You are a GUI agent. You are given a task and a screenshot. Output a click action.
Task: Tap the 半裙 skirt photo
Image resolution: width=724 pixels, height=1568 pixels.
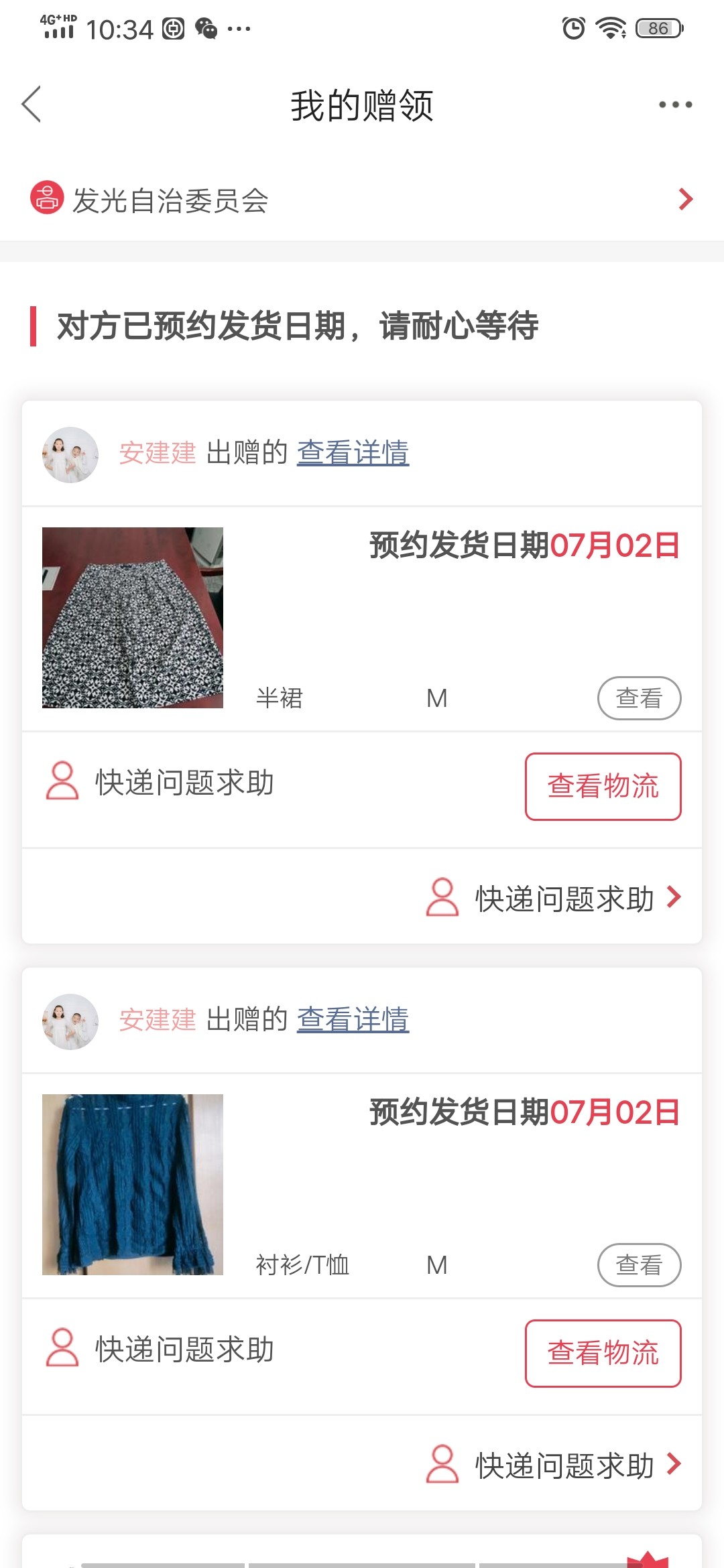tap(133, 617)
